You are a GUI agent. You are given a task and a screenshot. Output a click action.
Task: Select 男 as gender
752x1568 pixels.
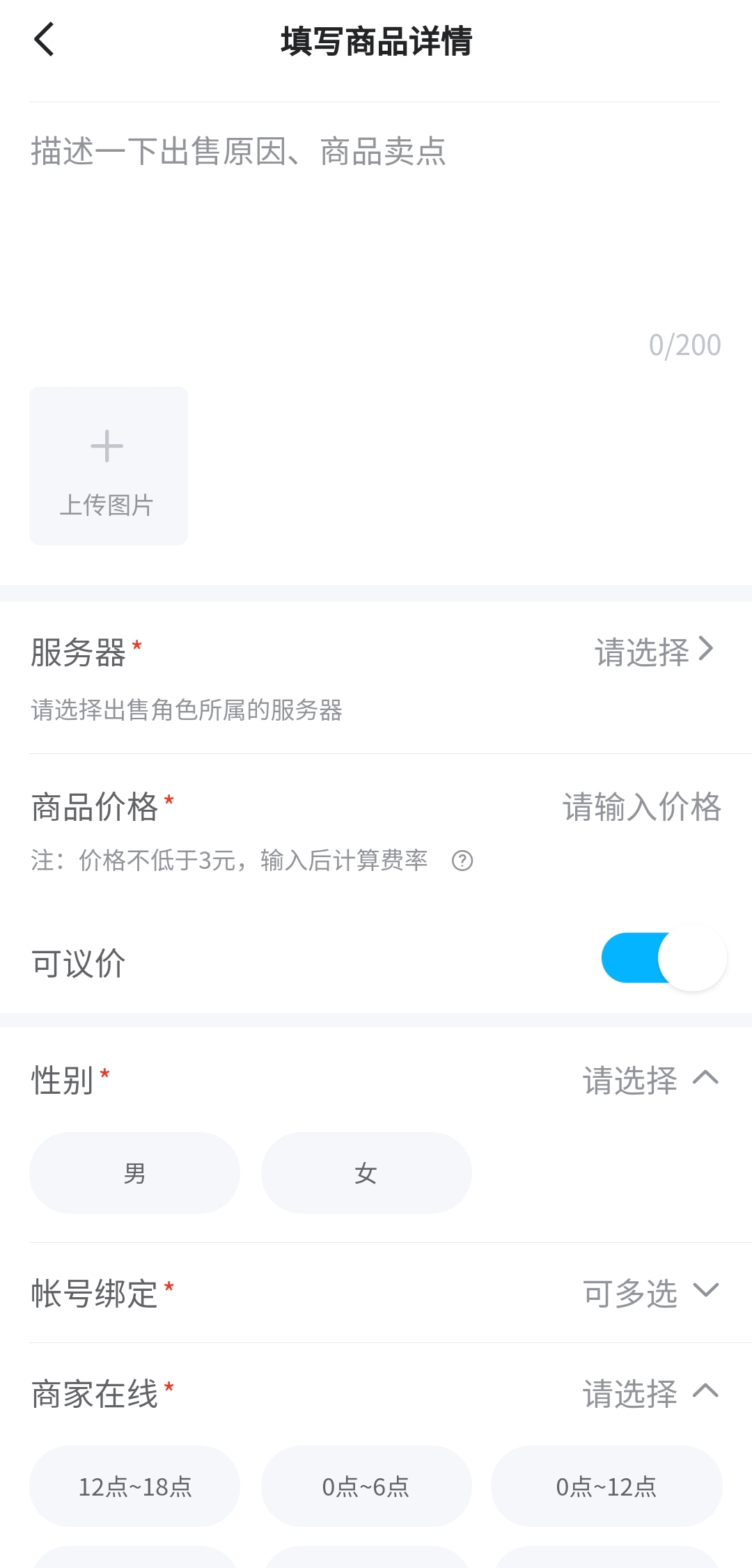click(x=134, y=1173)
